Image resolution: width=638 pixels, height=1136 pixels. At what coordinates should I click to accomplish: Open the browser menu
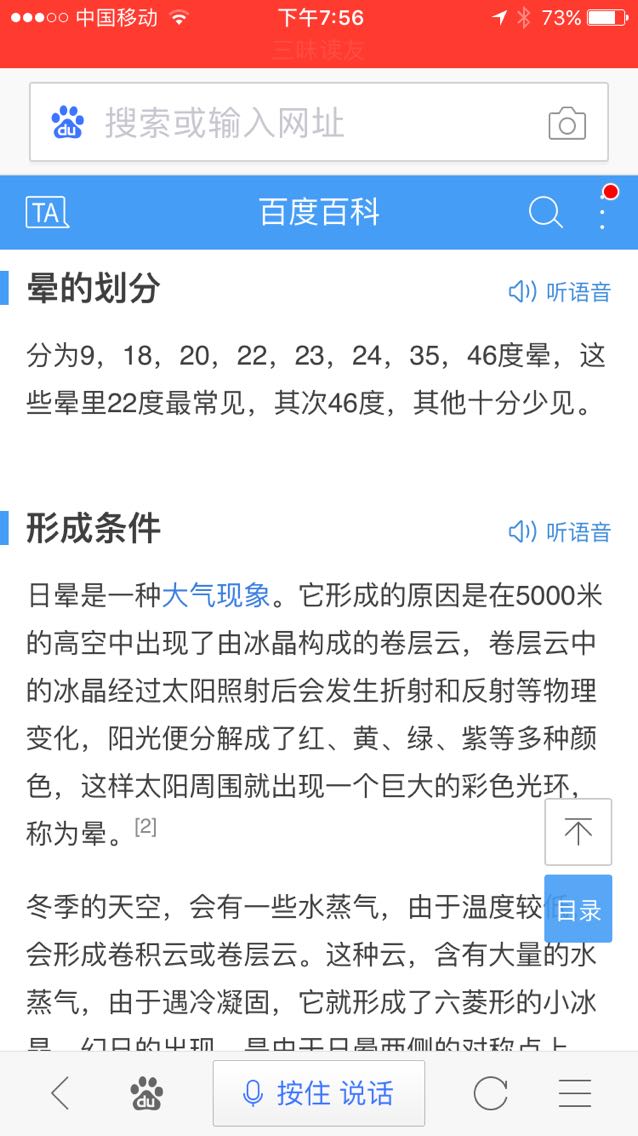[575, 1093]
